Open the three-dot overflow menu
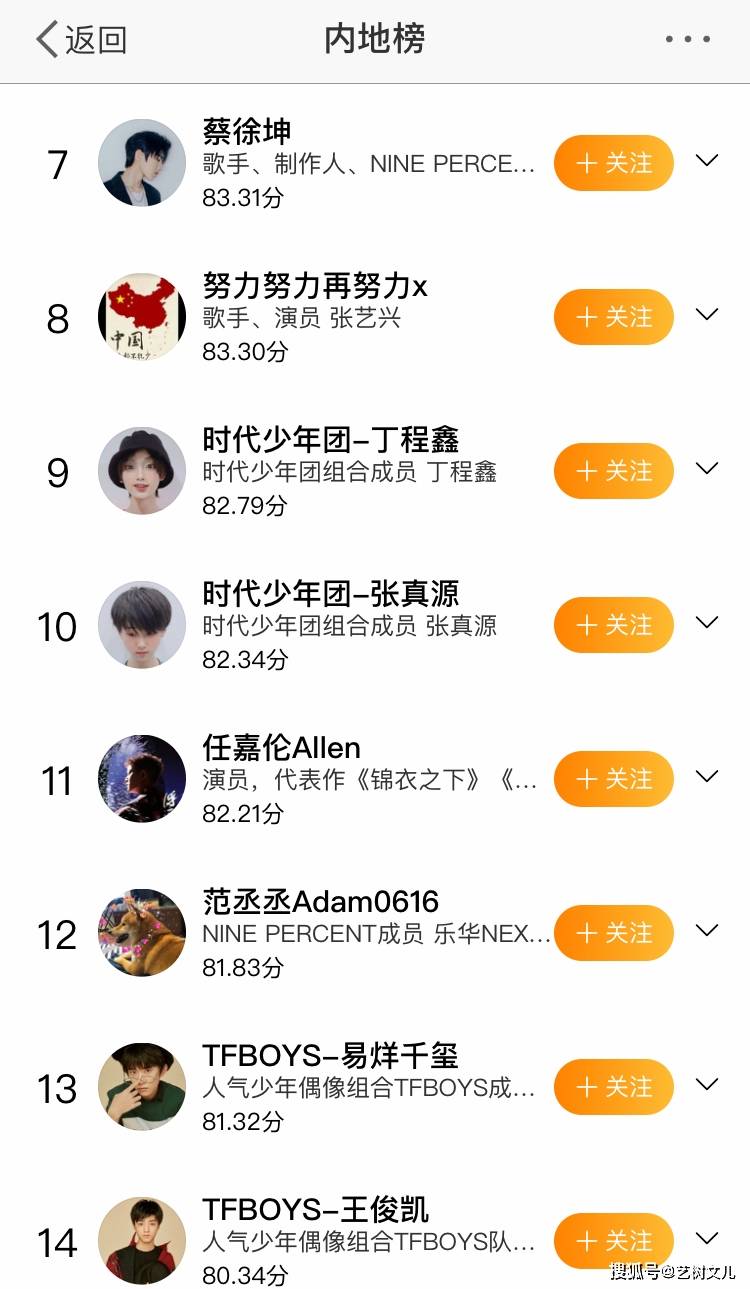Screen dimensions: 750x1289 [x=688, y=40]
